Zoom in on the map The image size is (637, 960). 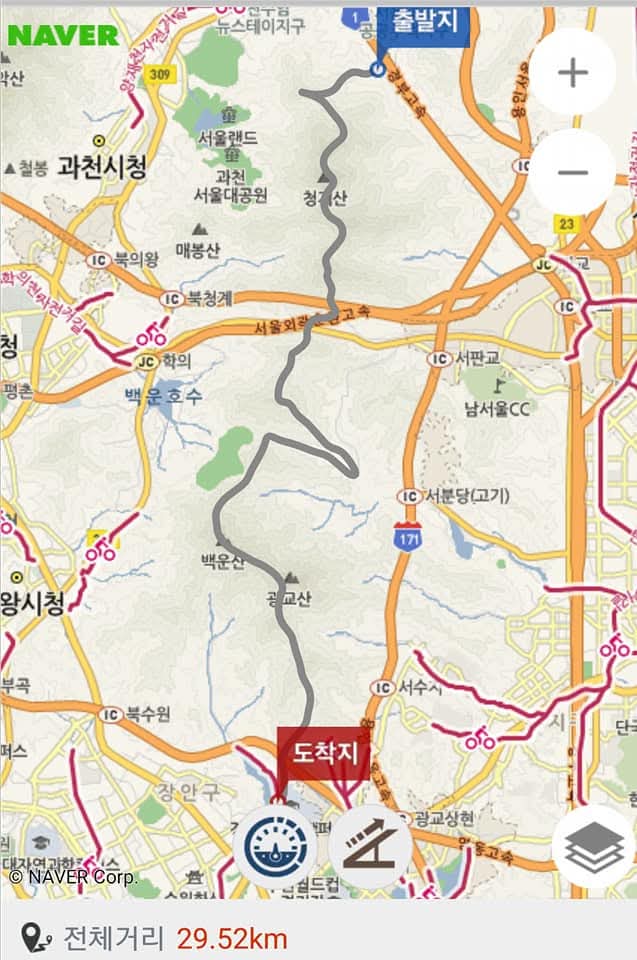pyautogui.click(x=572, y=72)
